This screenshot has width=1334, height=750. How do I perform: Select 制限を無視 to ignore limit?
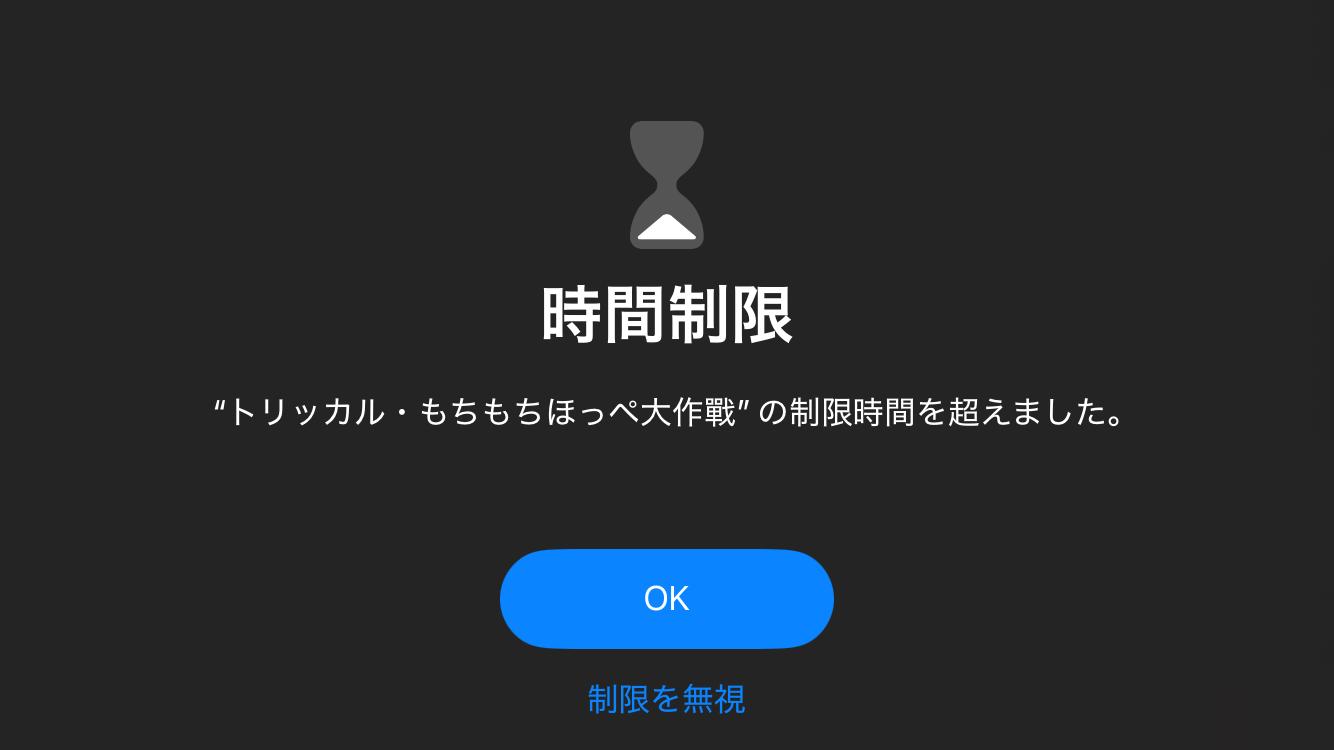pos(666,699)
